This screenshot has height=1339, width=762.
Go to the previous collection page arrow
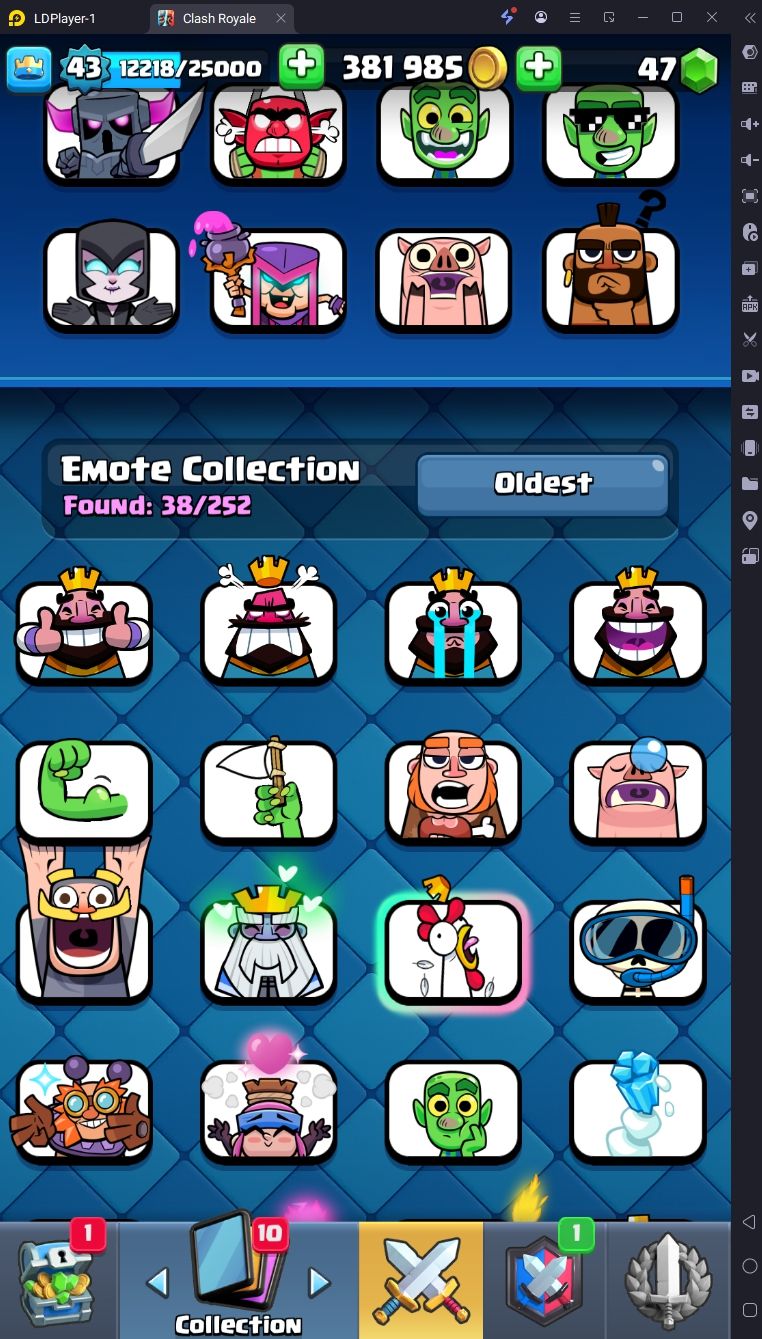coord(158,1281)
